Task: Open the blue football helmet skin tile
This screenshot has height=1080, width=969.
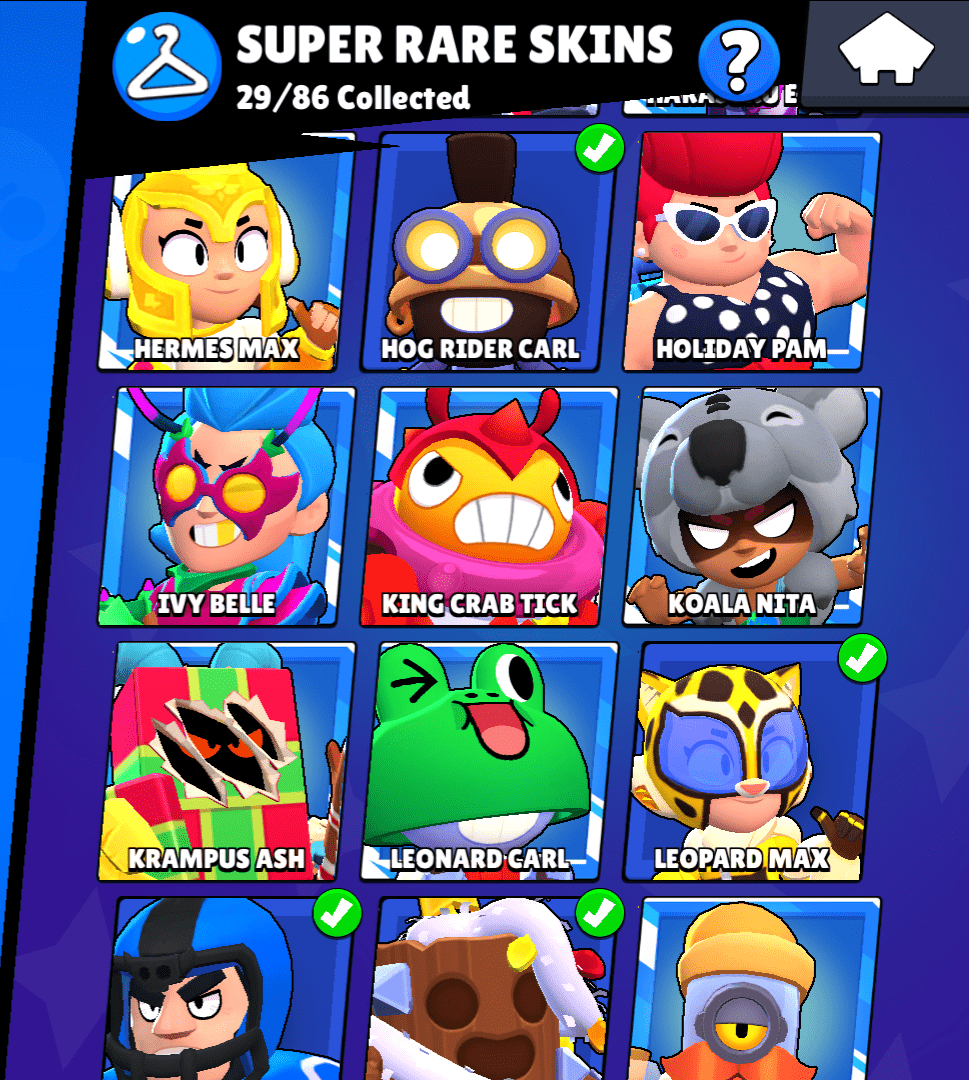Action: [228, 988]
